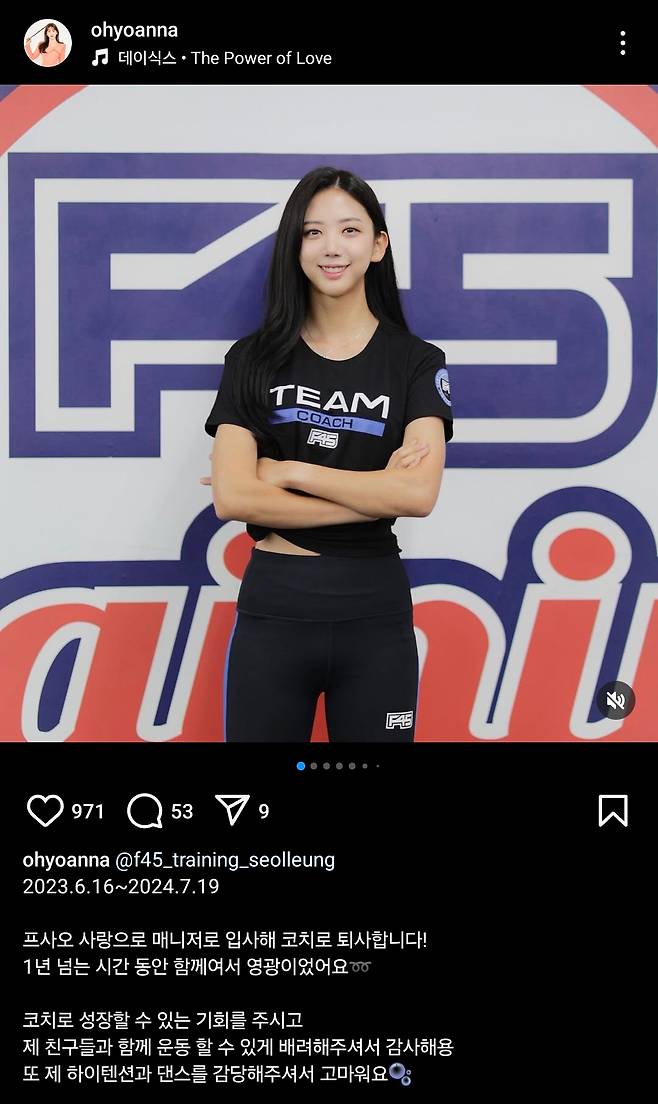Share this post via the paper plane
The height and width of the screenshot is (1104, 658).
click(x=232, y=810)
